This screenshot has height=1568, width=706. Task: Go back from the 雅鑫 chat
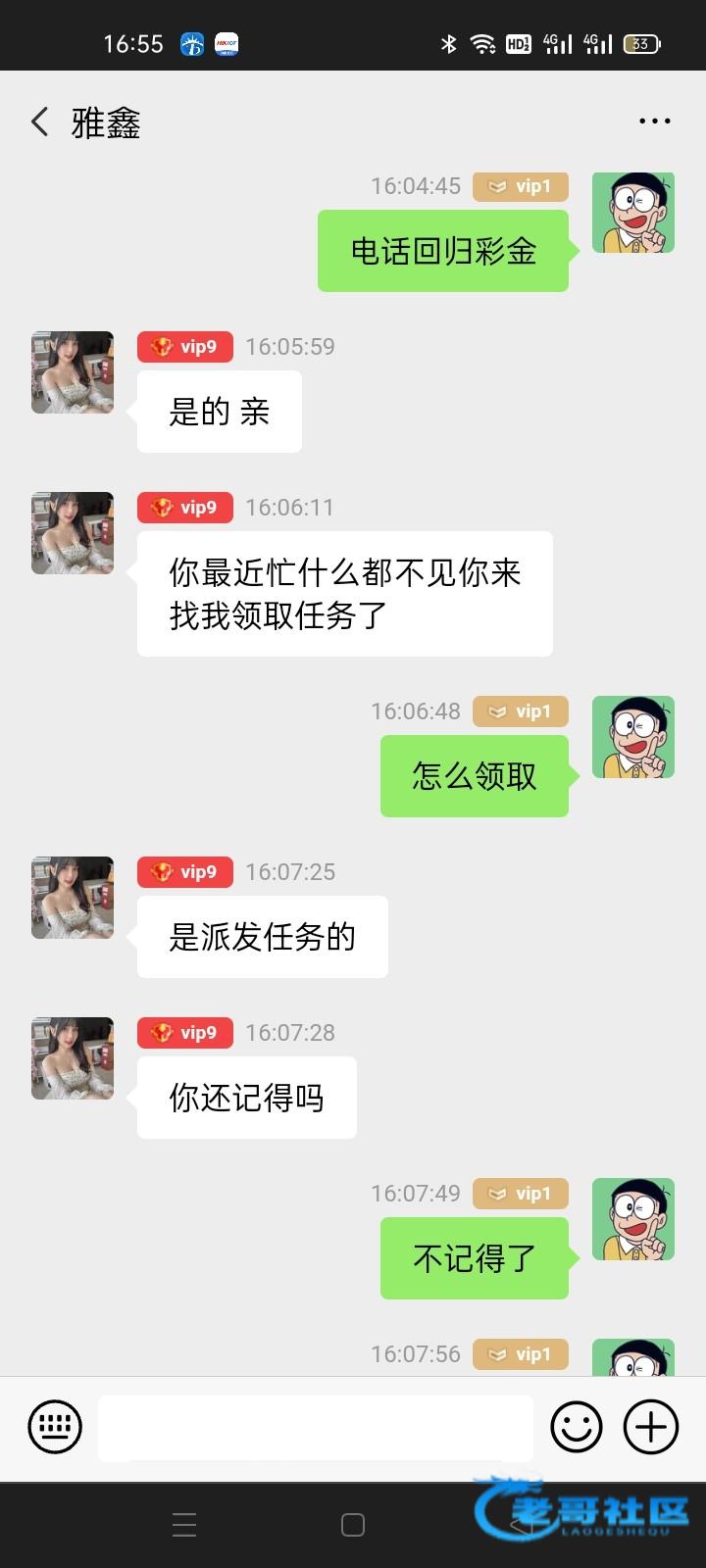click(x=39, y=122)
